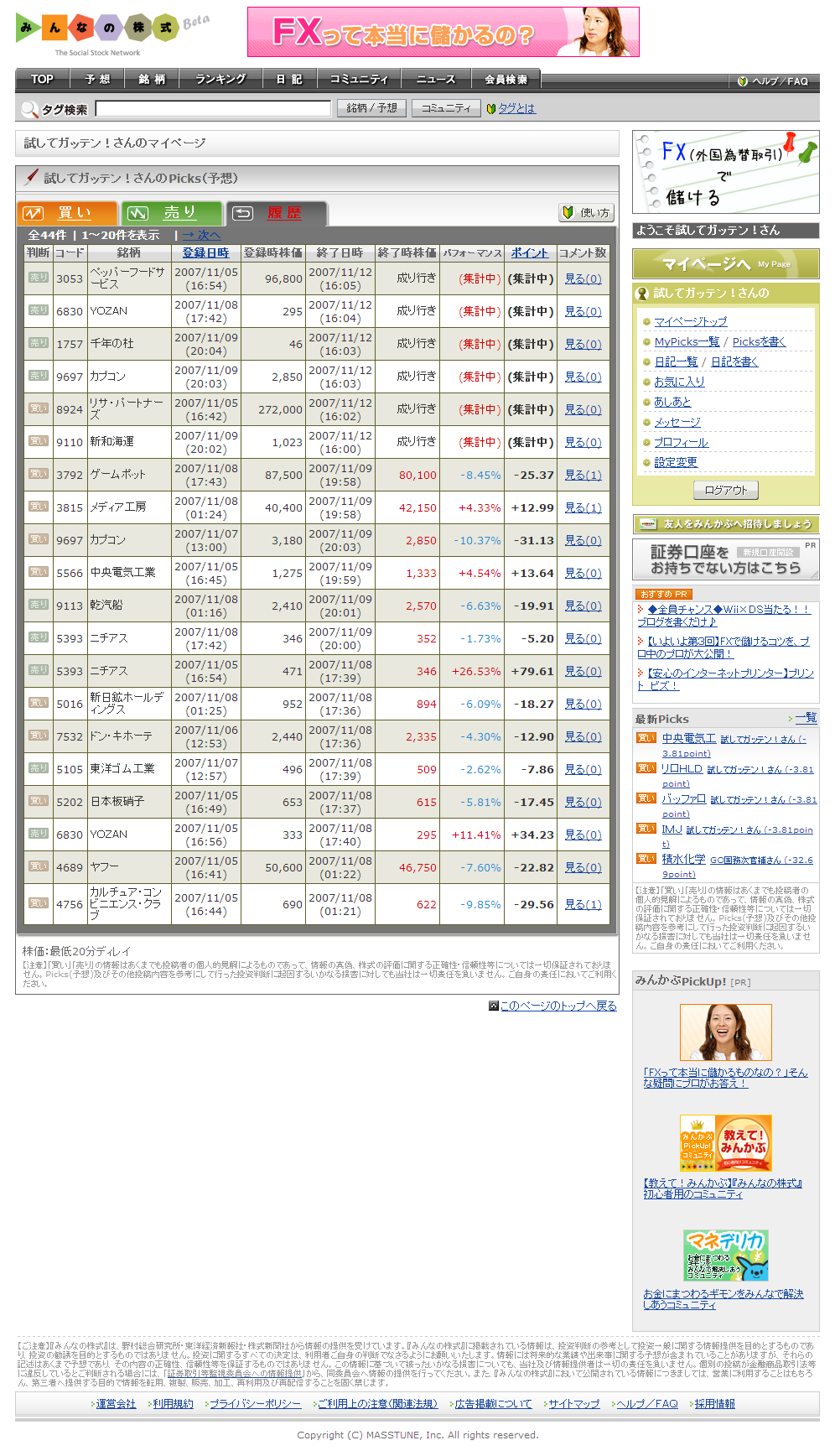
Task: Open the マイページへ button
Action: point(725,264)
